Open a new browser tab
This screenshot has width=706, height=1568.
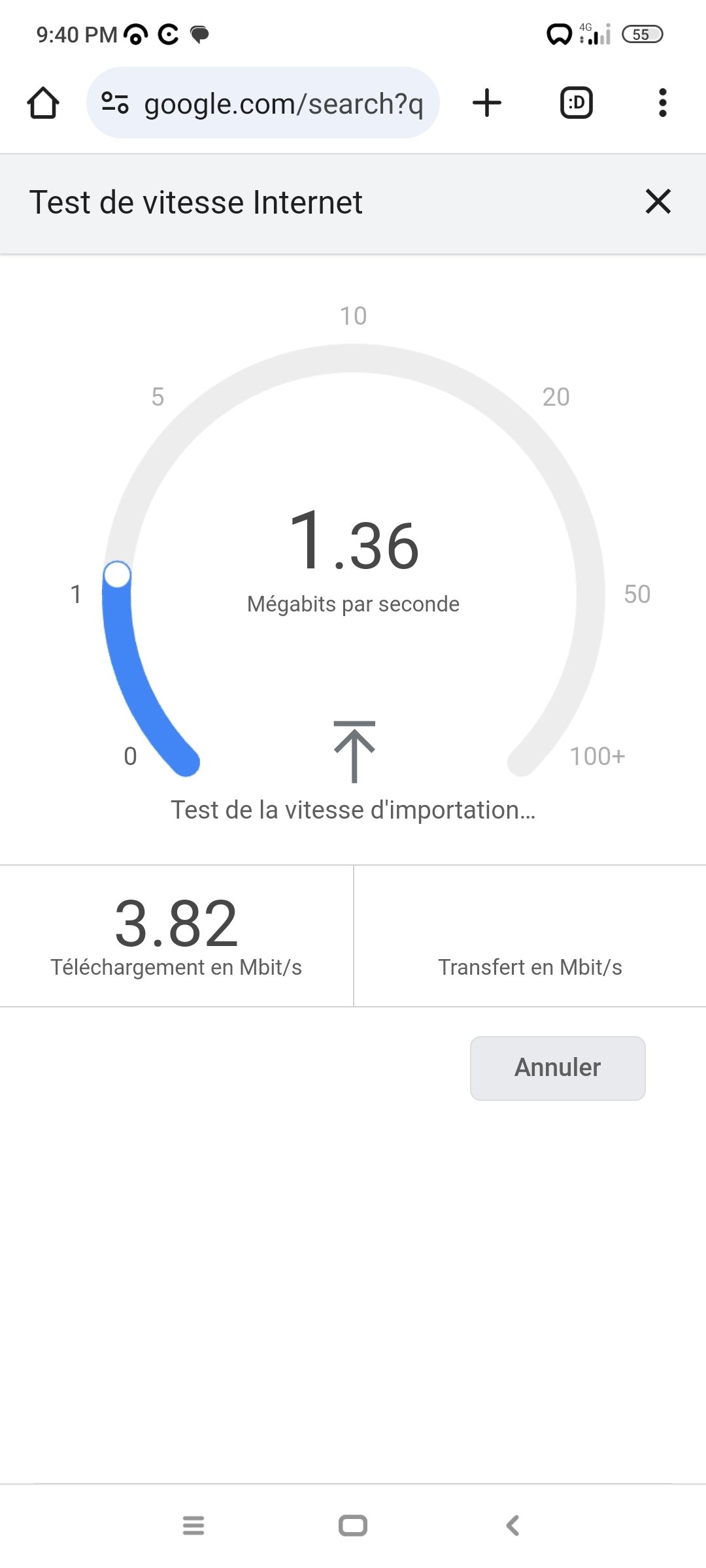tap(487, 103)
